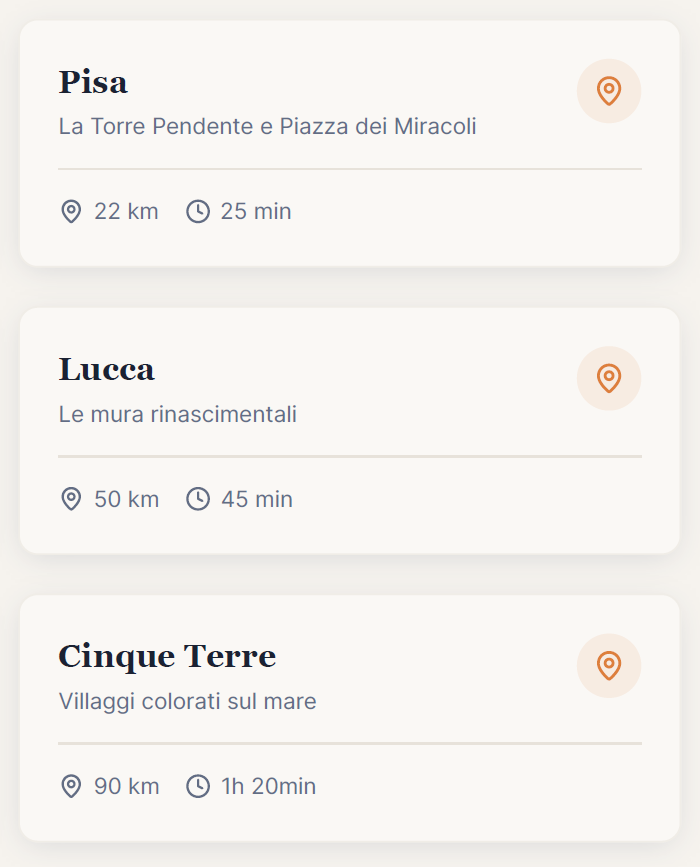This screenshot has height=867, width=700.
Task: Tap the orange map pin for Lucca
Action: click(608, 378)
